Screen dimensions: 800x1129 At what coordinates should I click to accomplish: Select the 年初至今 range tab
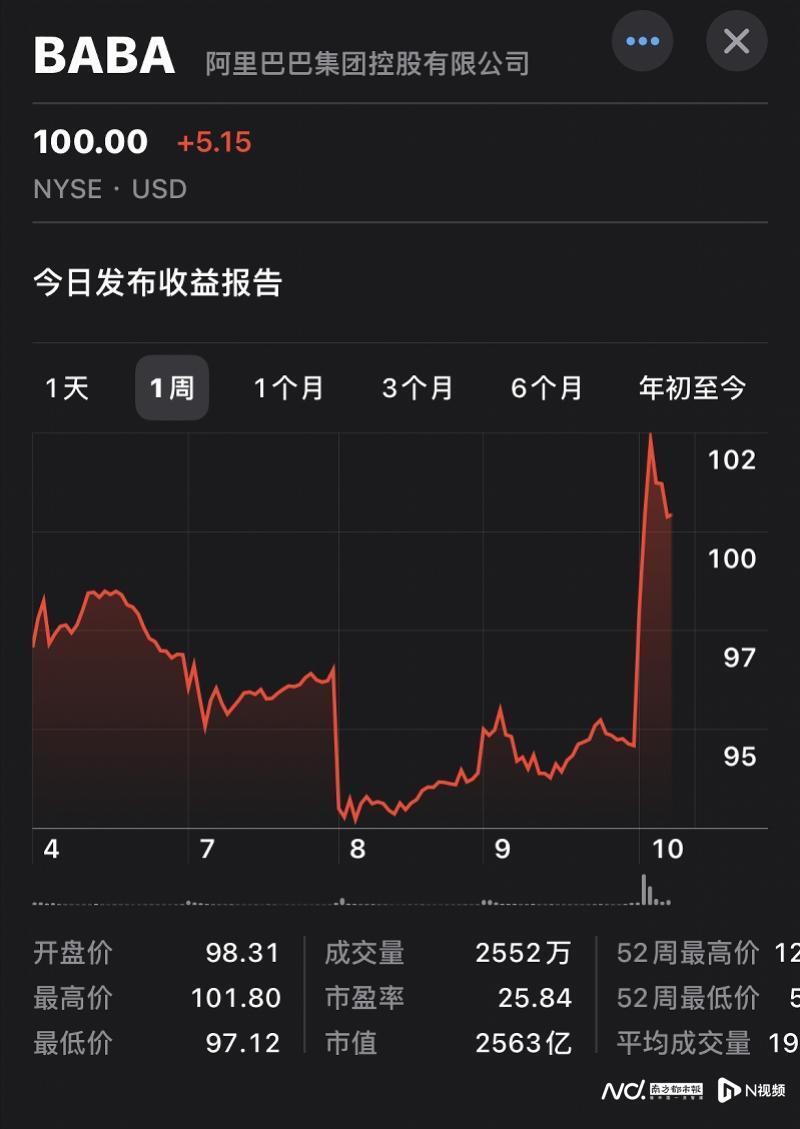pyautogui.click(x=690, y=389)
